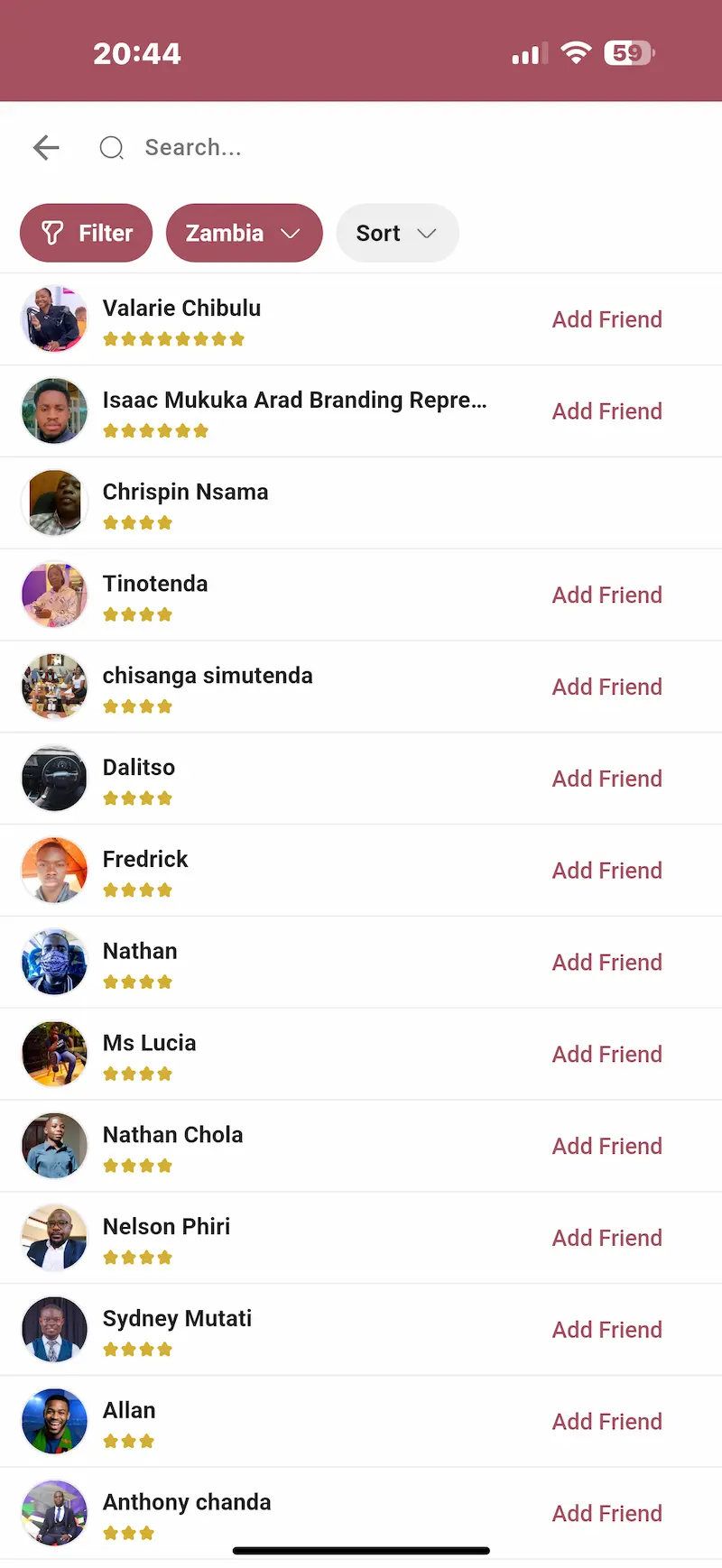This screenshot has height=1568, width=722.
Task: Add Ms Lucia as a friend
Action: click(x=606, y=1055)
